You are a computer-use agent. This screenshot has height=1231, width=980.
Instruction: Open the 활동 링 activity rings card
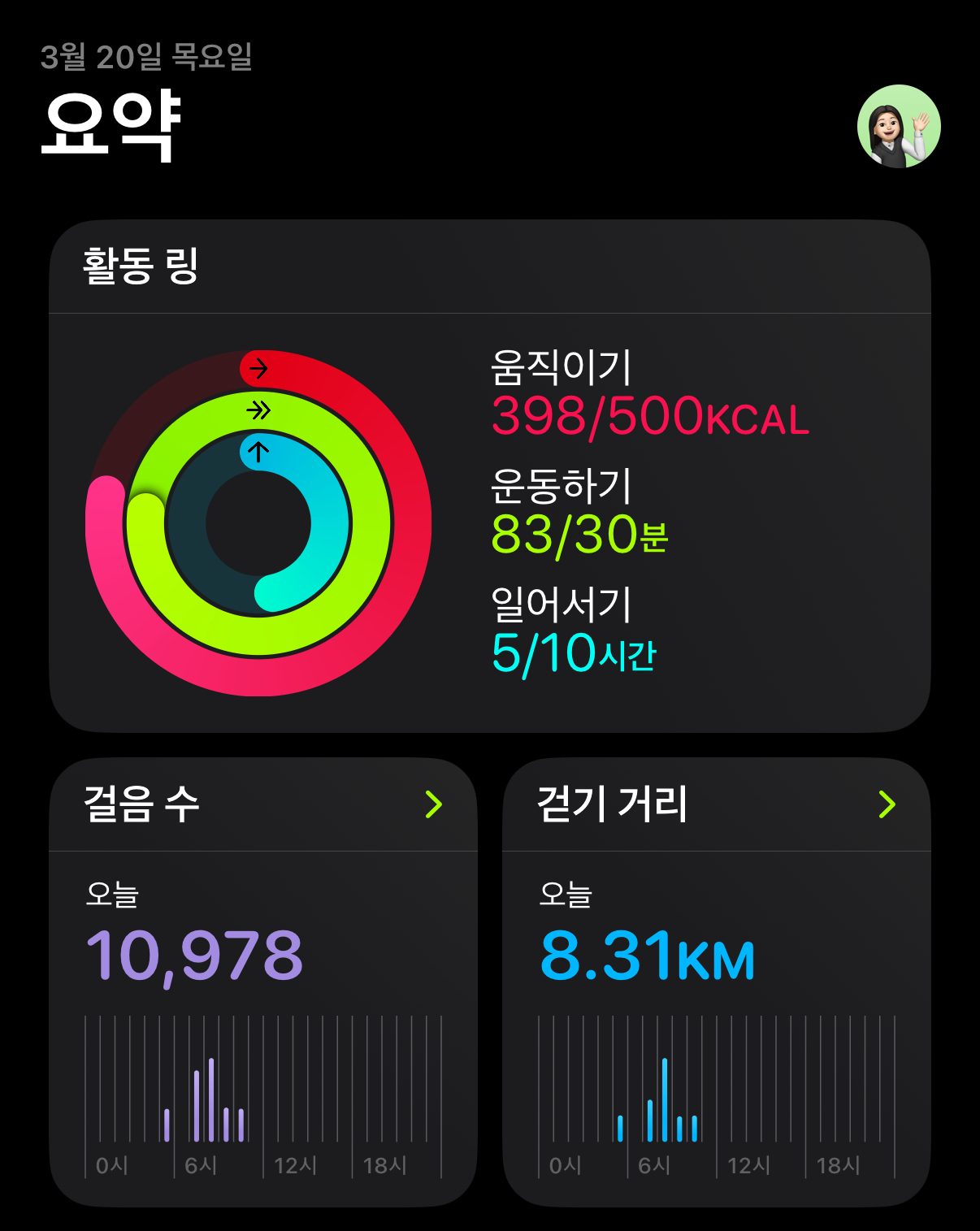coord(490,476)
